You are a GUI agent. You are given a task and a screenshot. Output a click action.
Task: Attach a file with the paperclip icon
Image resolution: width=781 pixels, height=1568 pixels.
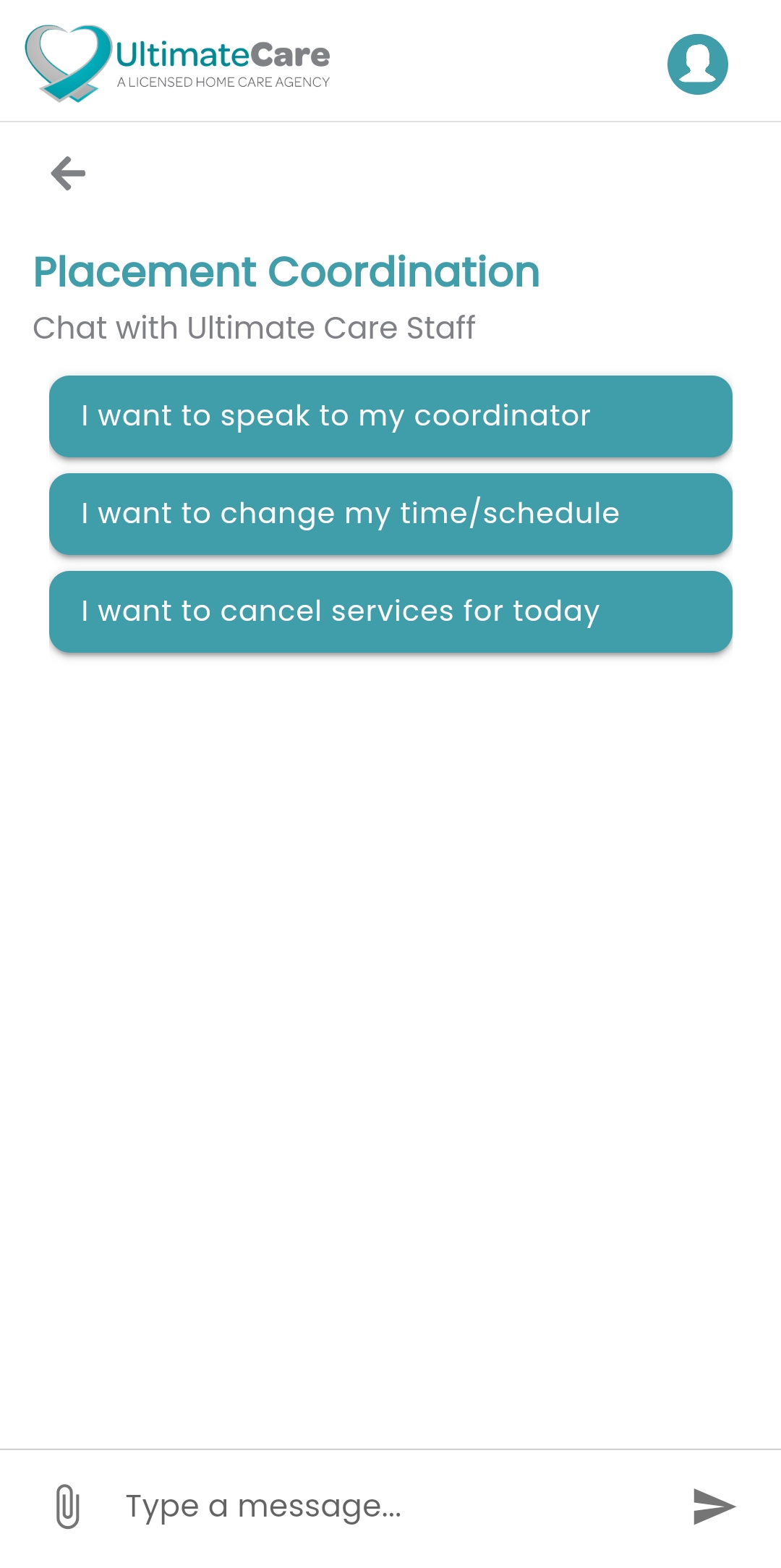(x=67, y=1506)
